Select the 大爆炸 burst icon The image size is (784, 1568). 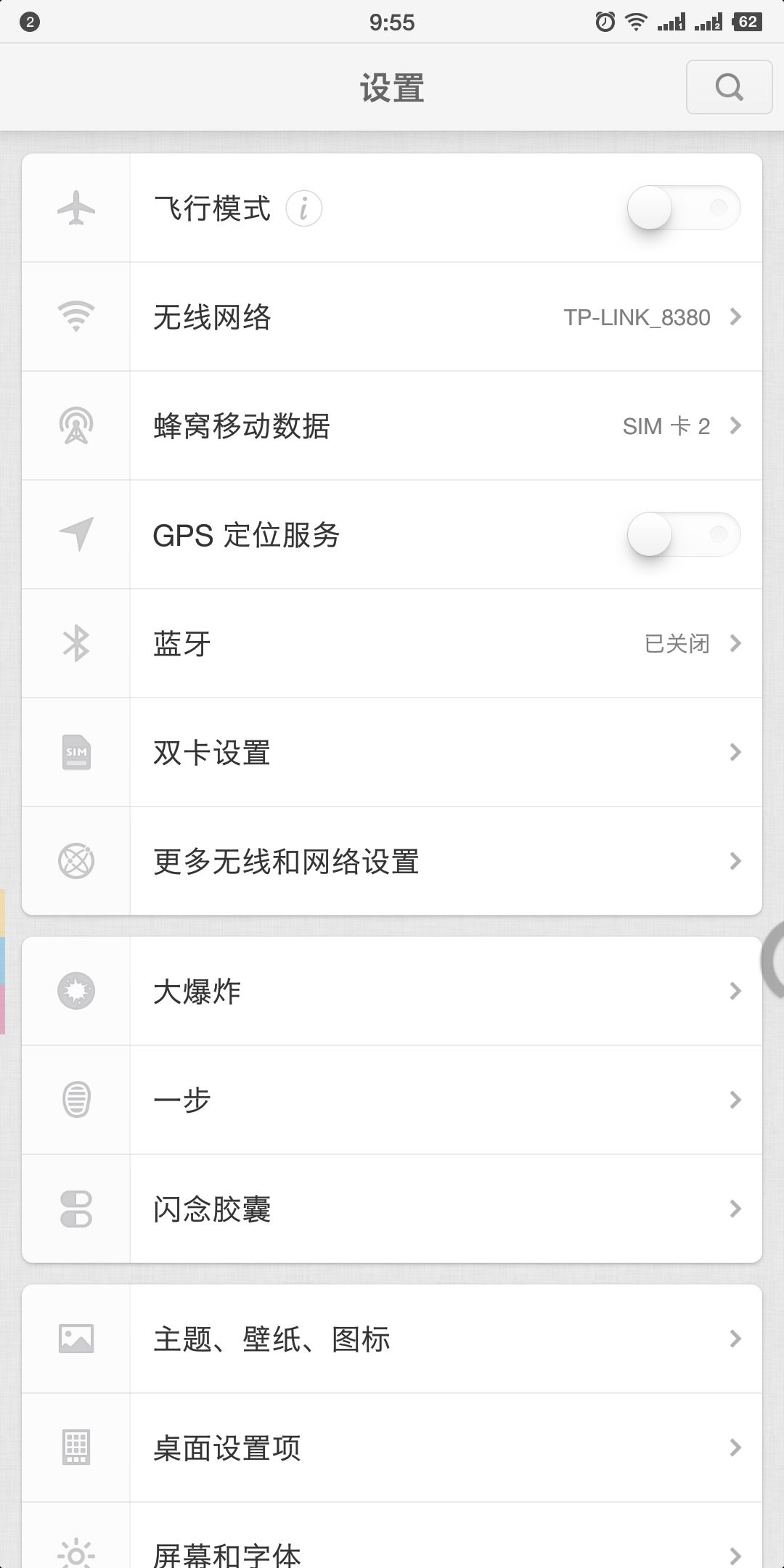75,990
